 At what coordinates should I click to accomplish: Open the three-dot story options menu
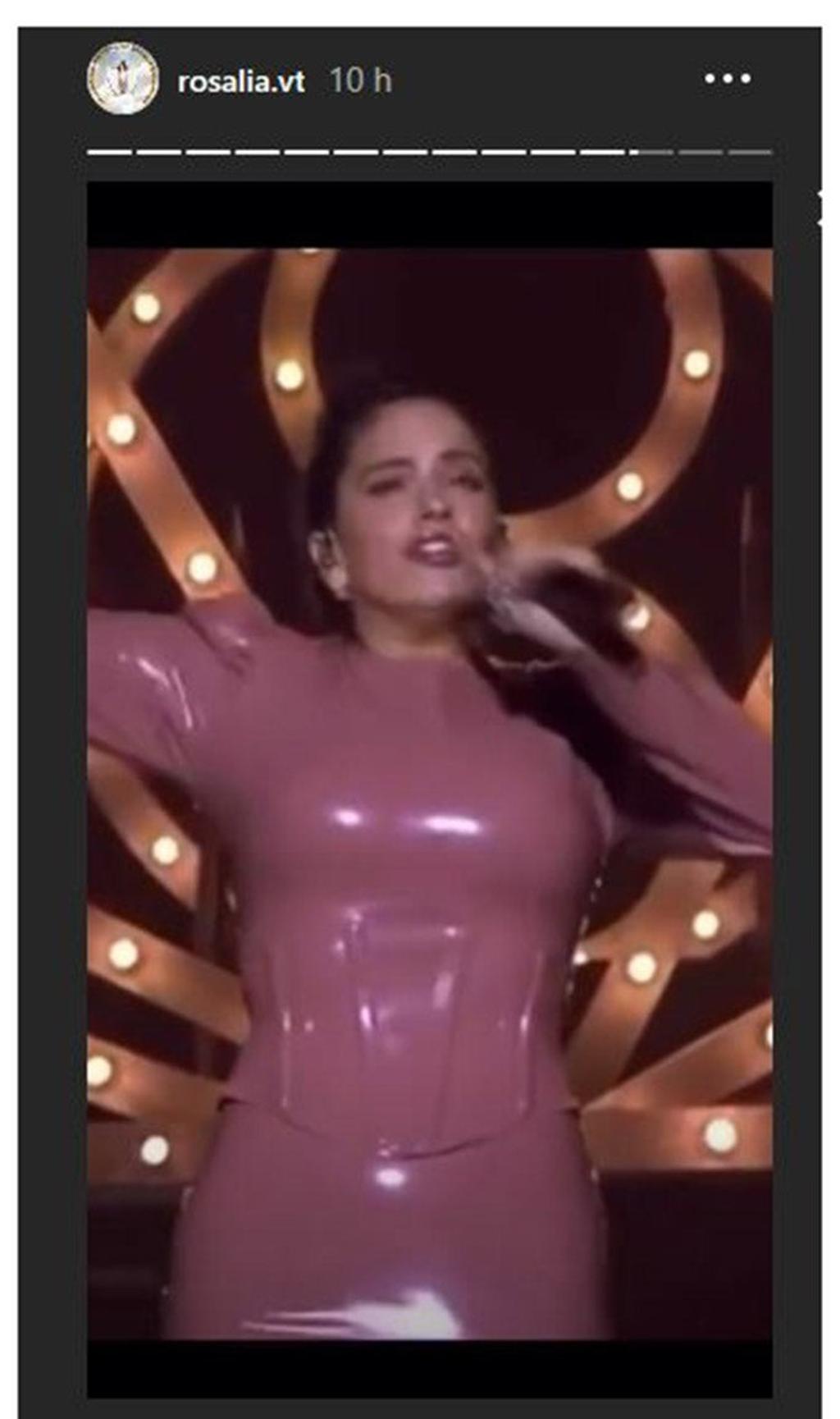point(727,79)
